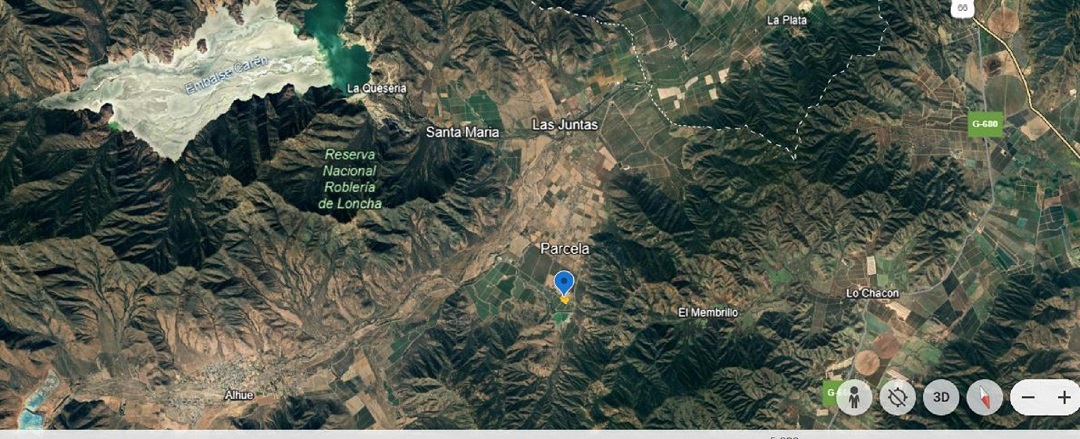Select the blue location pin
This screenshot has height=439, width=1080.
pos(564,283)
